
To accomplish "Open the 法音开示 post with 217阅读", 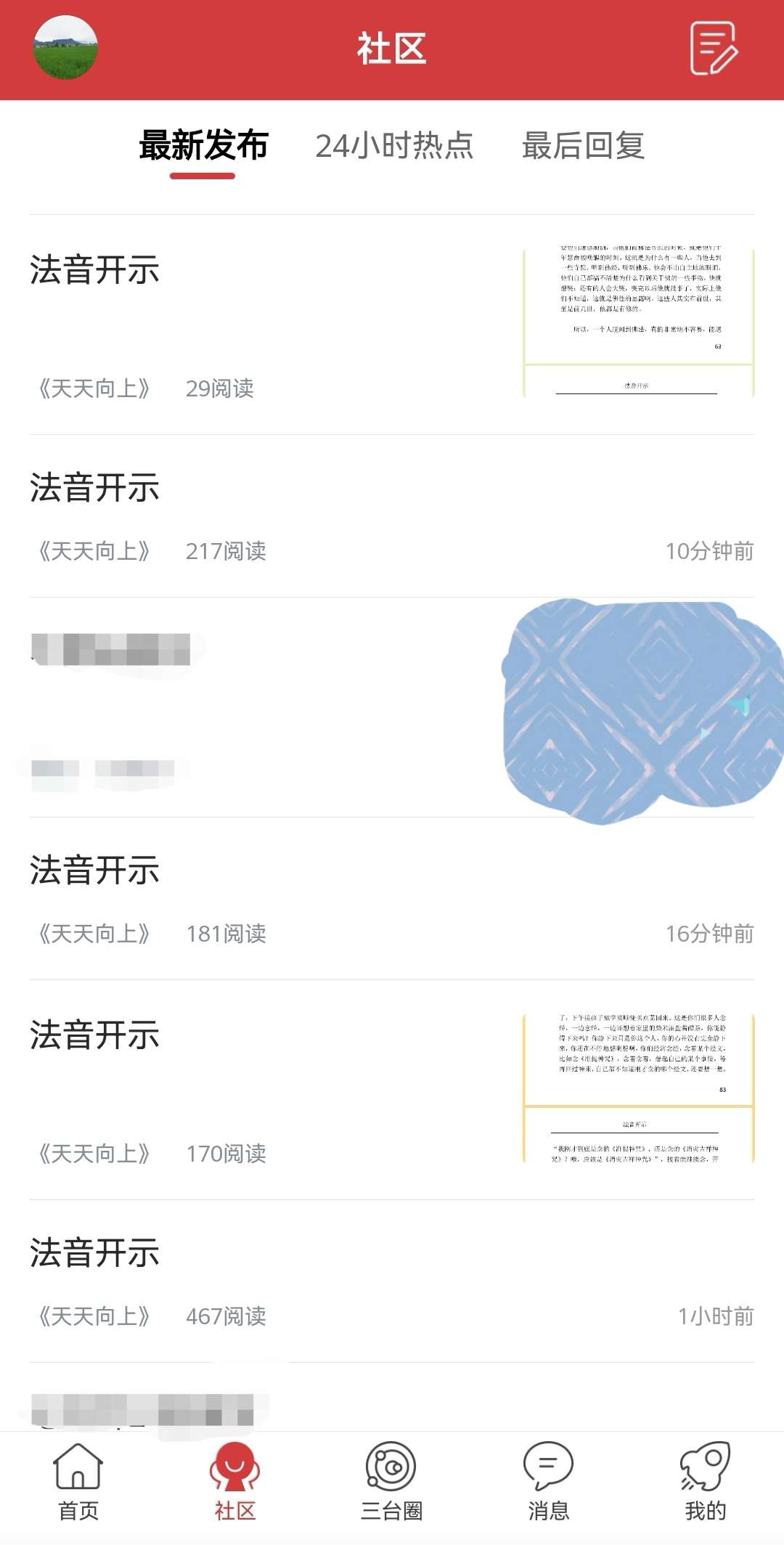I will [94, 488].
